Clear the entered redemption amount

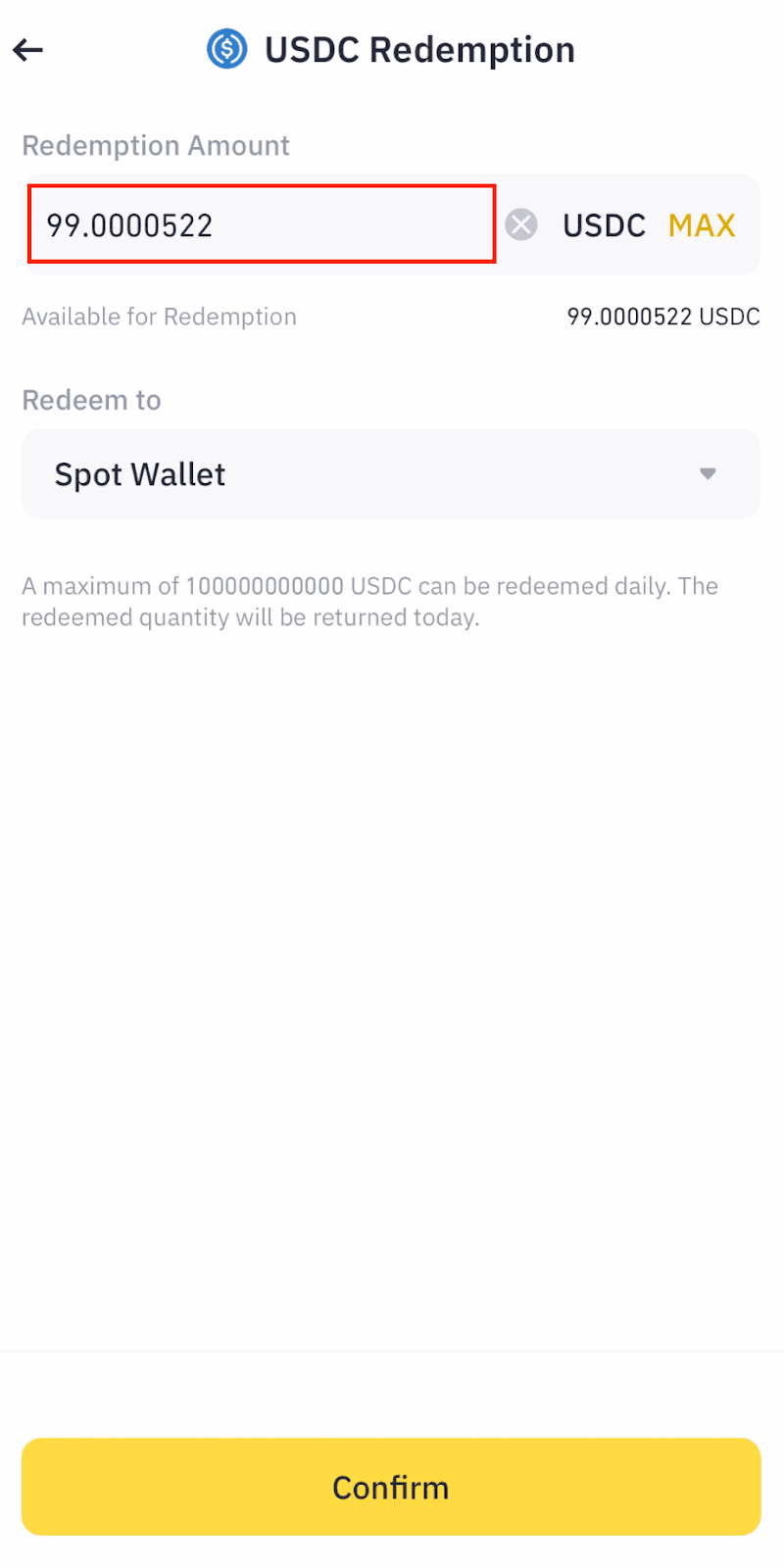[521, 225]
